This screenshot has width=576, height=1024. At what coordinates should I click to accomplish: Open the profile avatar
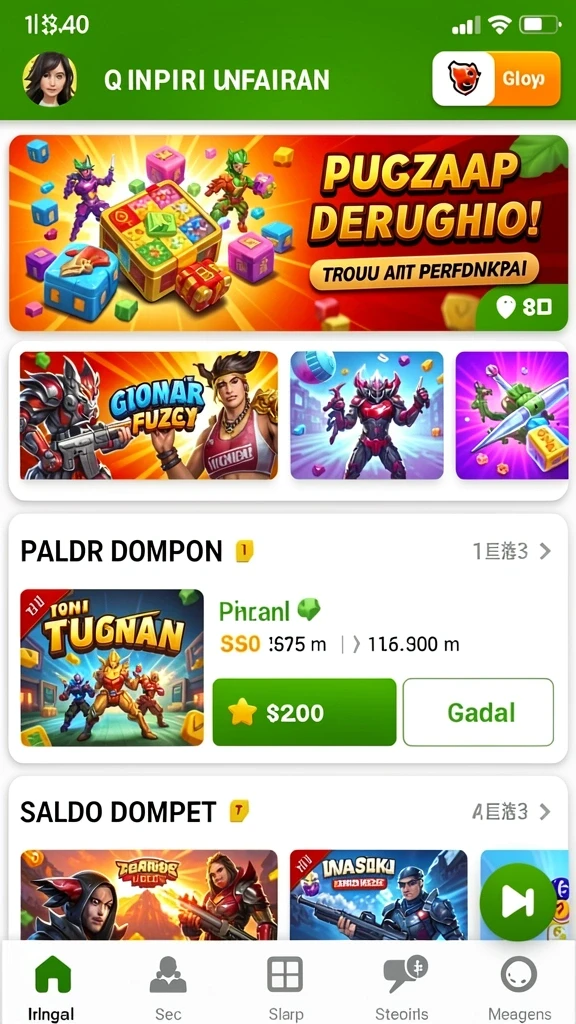click(50, 80)
